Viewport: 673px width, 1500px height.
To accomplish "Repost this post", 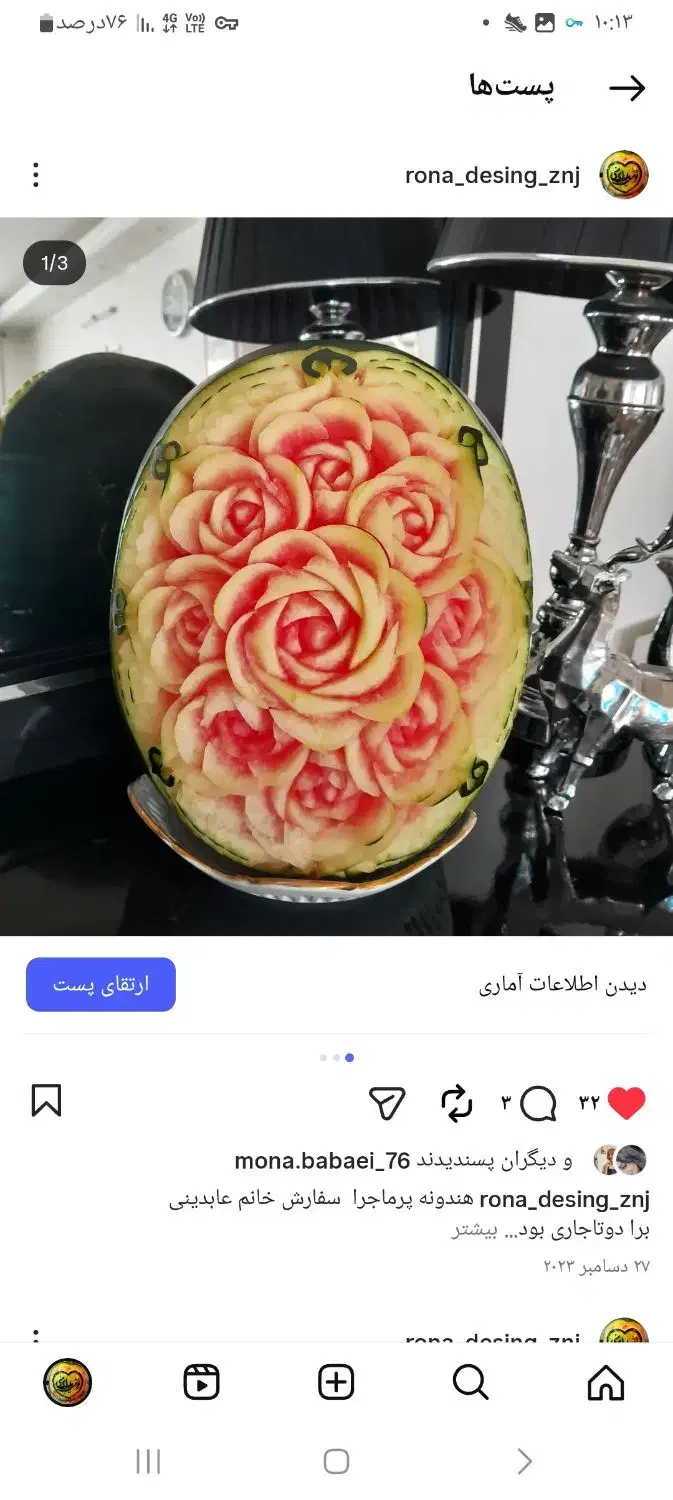I will 457,1103.
